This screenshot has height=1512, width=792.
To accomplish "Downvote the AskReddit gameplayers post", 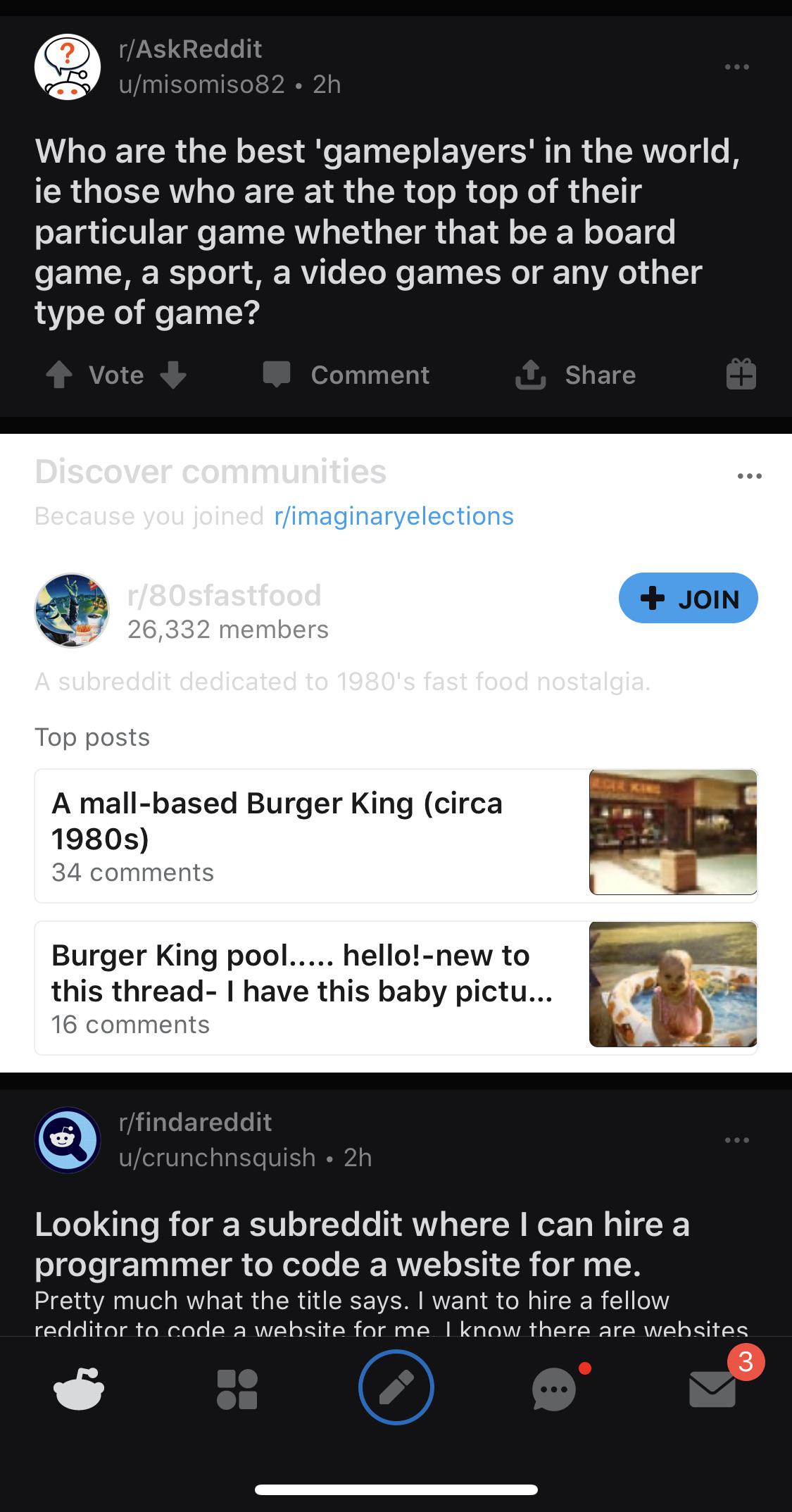I will [x=173, y=375].
